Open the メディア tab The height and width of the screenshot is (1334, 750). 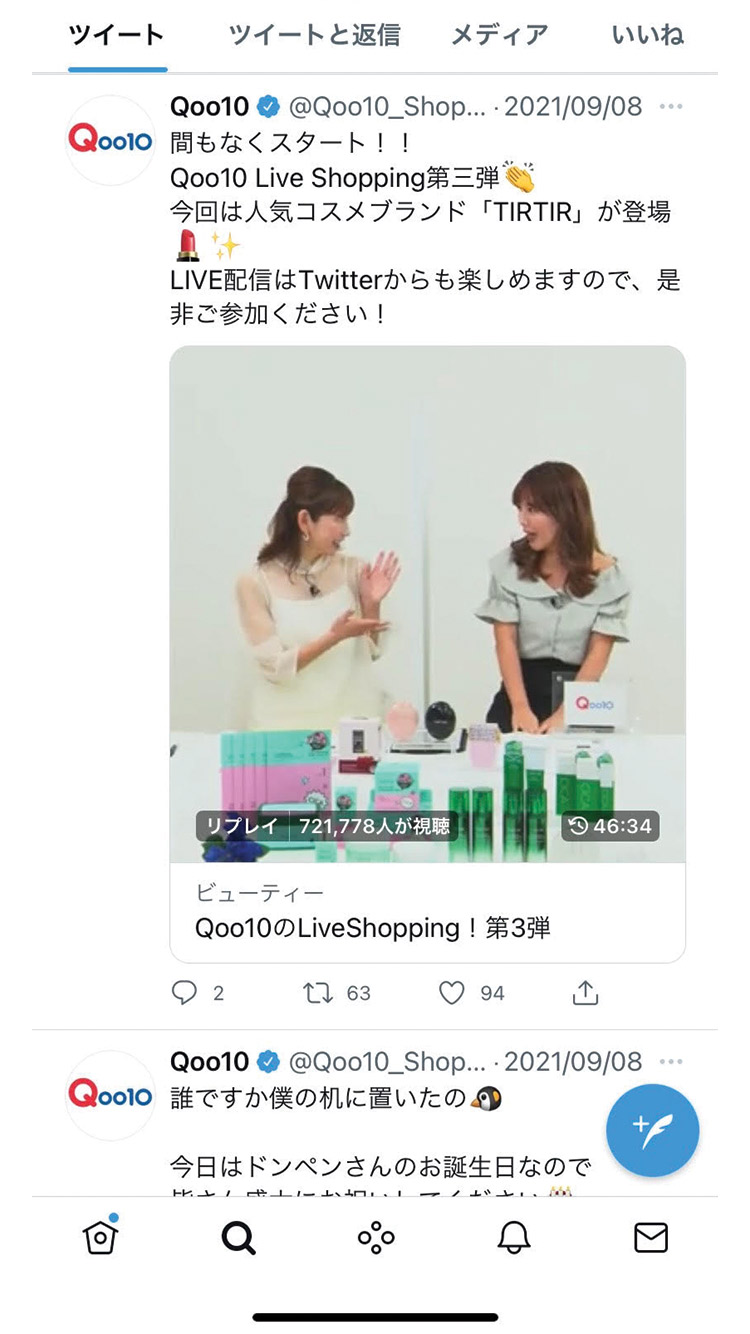pyautogui.click(x=499, y=35)
